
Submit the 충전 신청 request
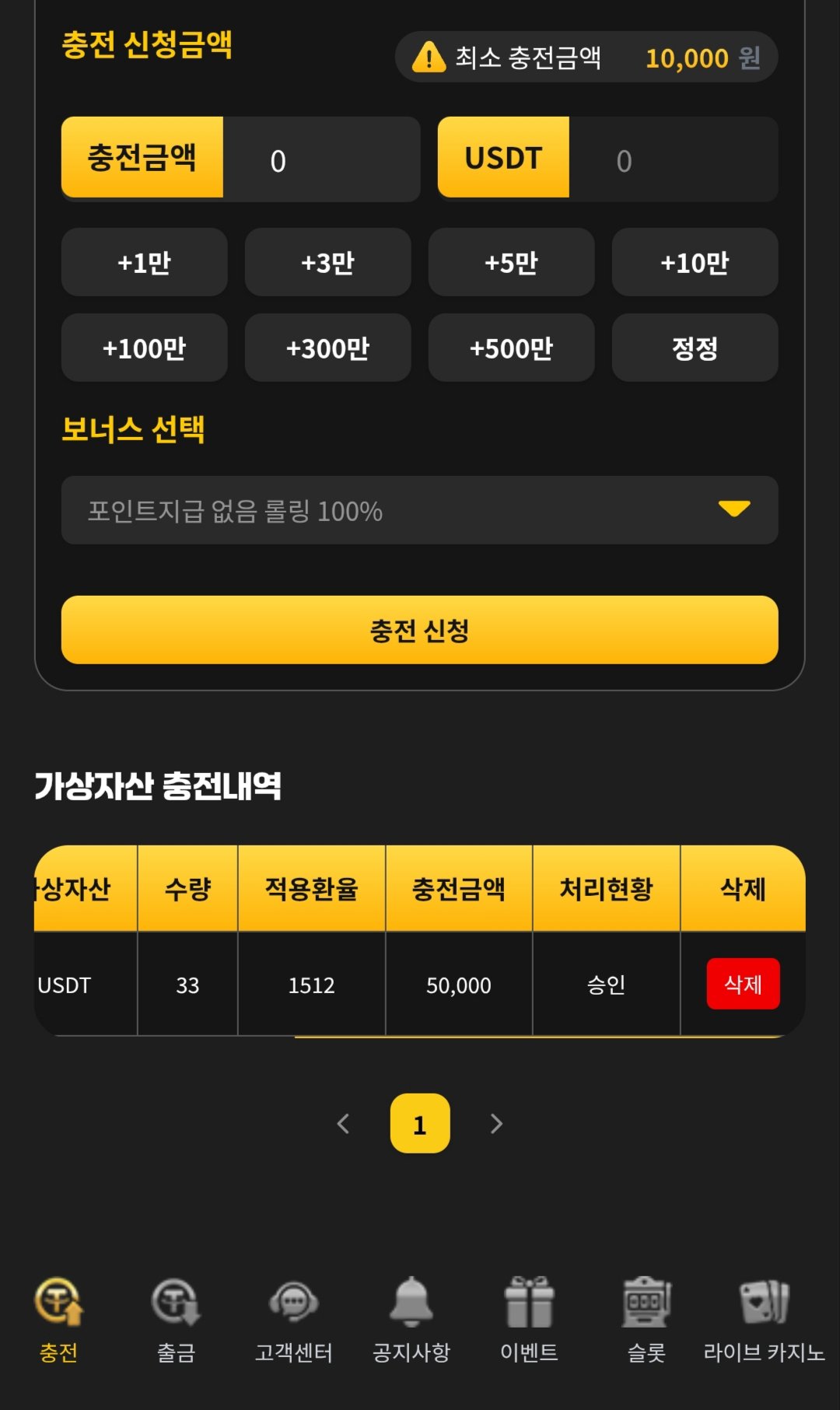pos(419,630)
